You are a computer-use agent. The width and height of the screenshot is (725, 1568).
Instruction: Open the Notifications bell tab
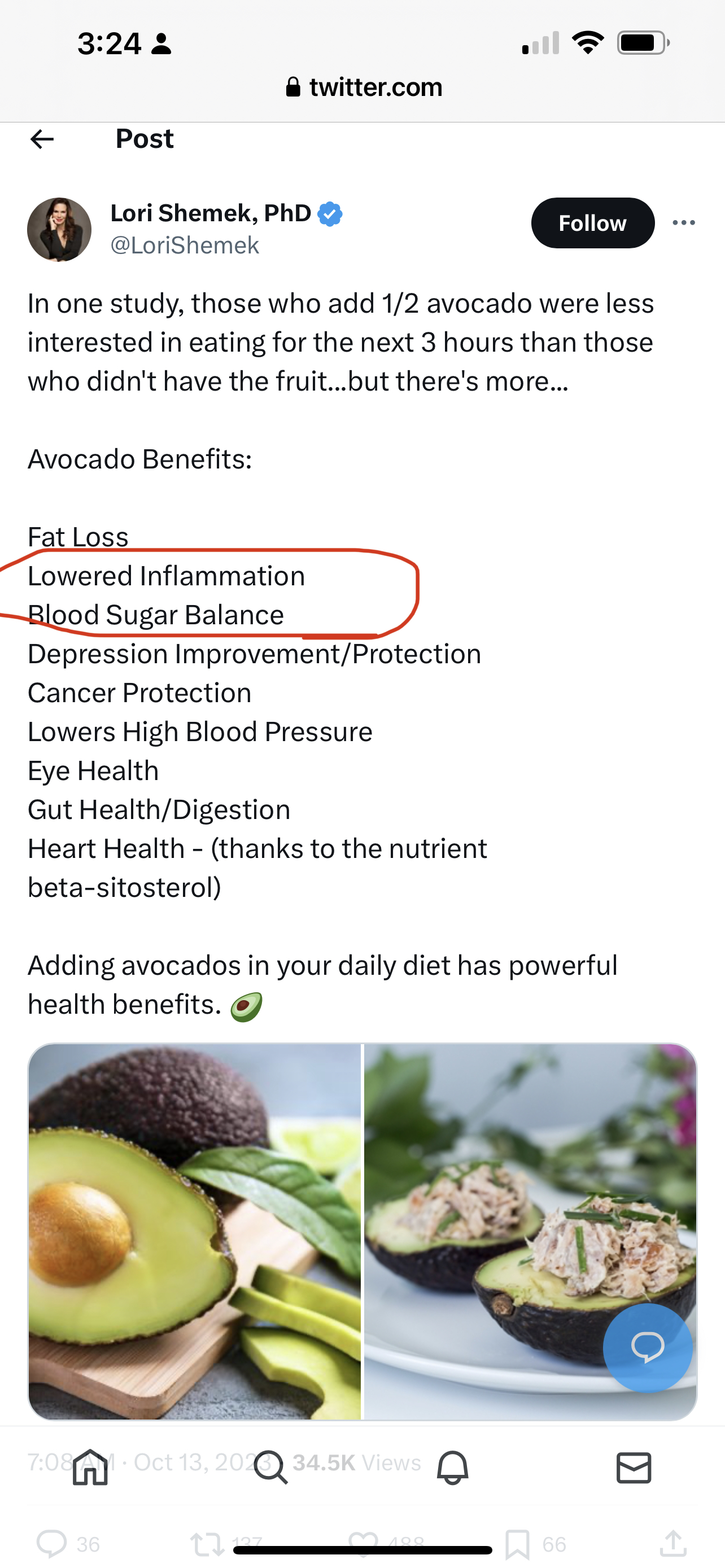[452, 1467]
